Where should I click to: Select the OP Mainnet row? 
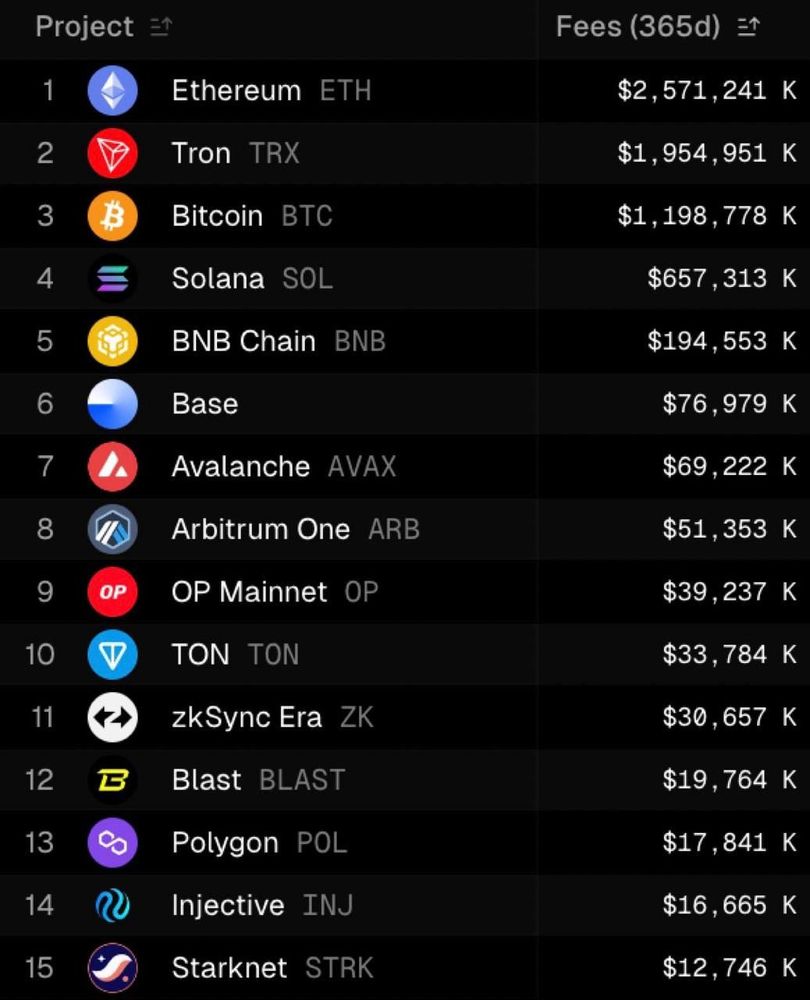click(x=405, y=592)
